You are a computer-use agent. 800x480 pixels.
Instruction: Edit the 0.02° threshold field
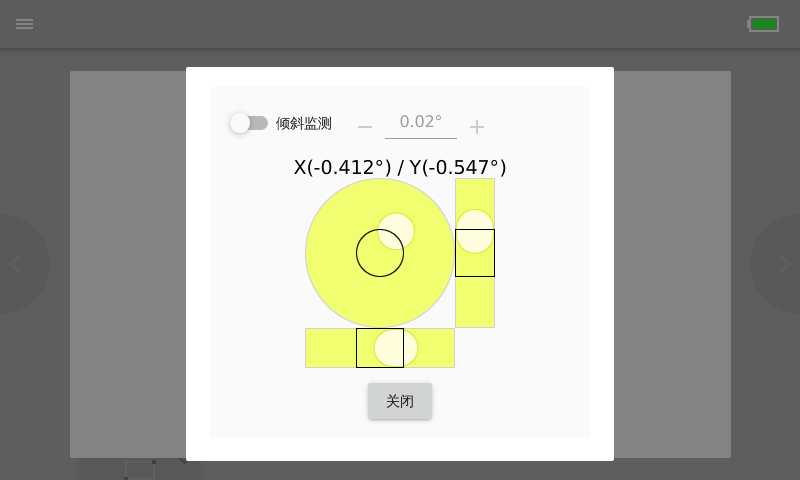pos(421,122)
